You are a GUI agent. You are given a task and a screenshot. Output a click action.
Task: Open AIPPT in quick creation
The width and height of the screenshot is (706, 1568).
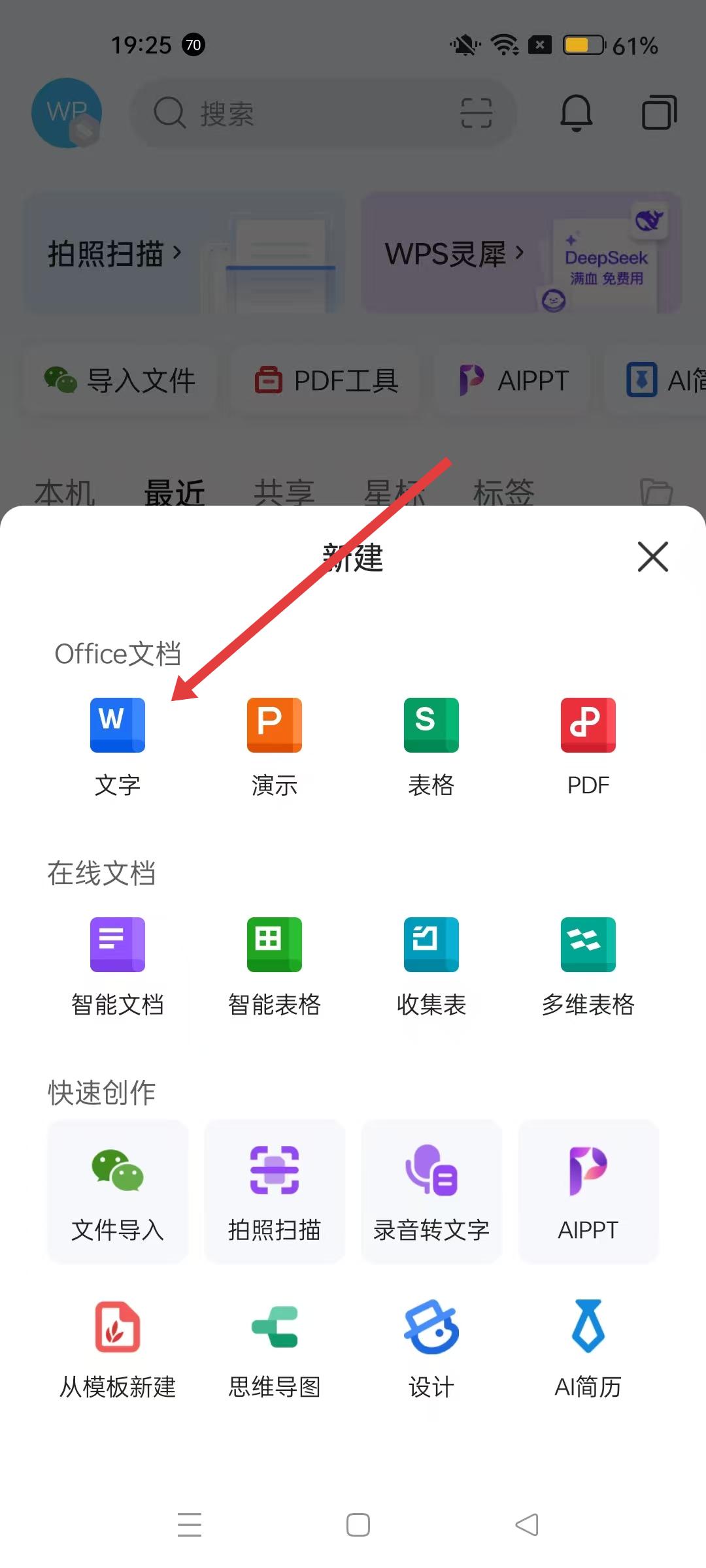click(588, 1190)
